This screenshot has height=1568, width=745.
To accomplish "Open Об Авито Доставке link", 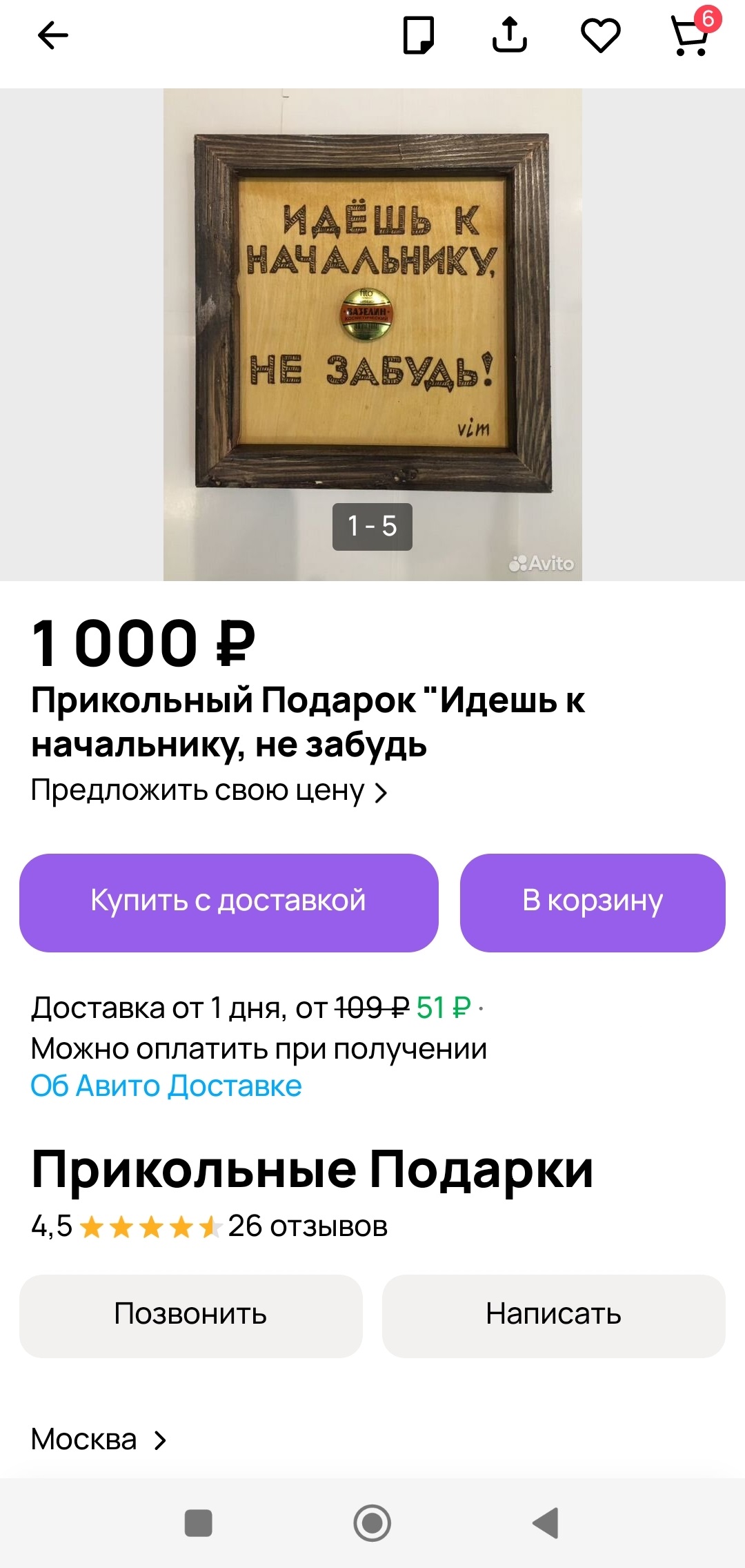I will click(166, 1086).
